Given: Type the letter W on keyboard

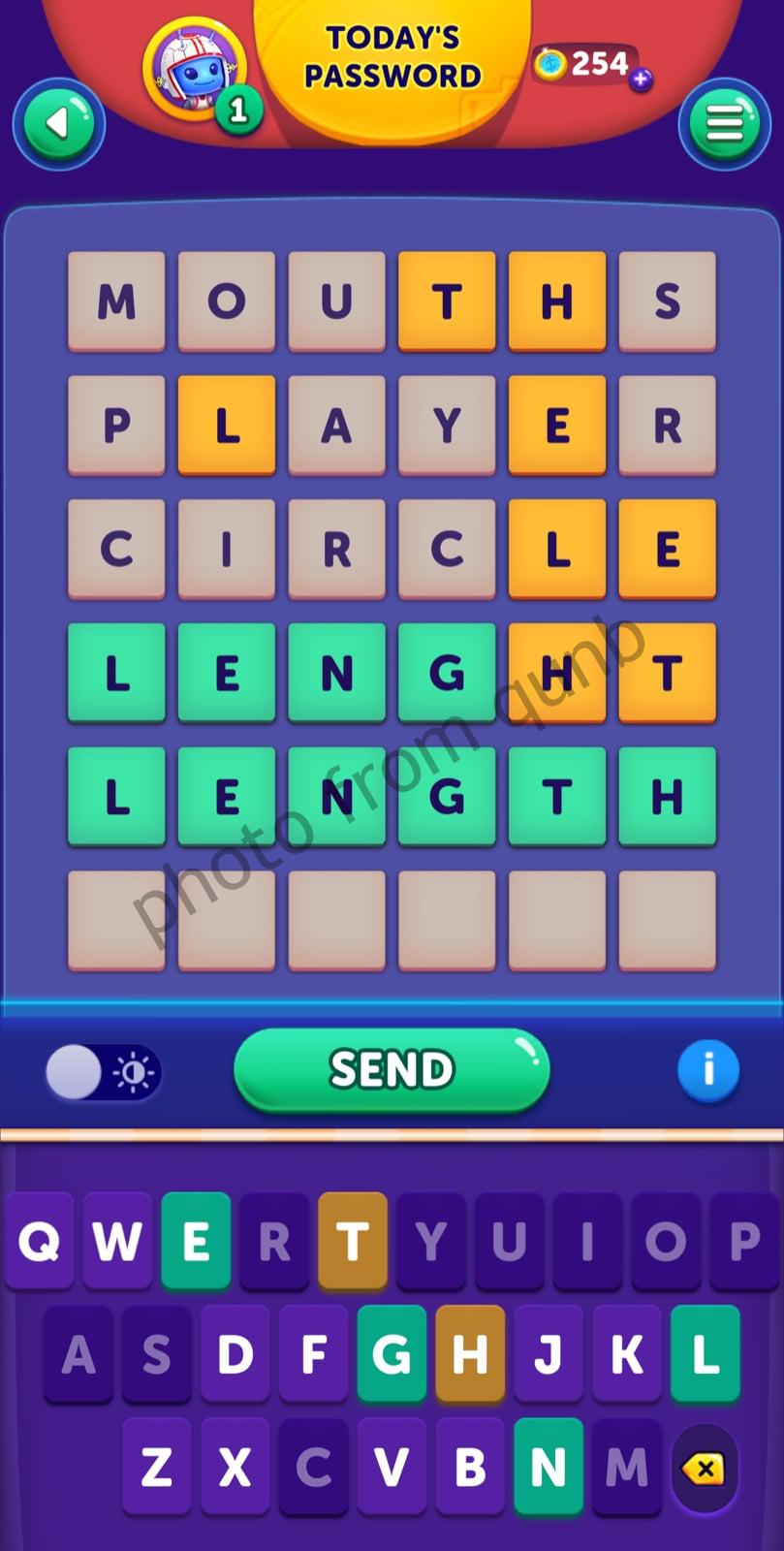Looking at the screenshot, I should (x=117, y=1241).
